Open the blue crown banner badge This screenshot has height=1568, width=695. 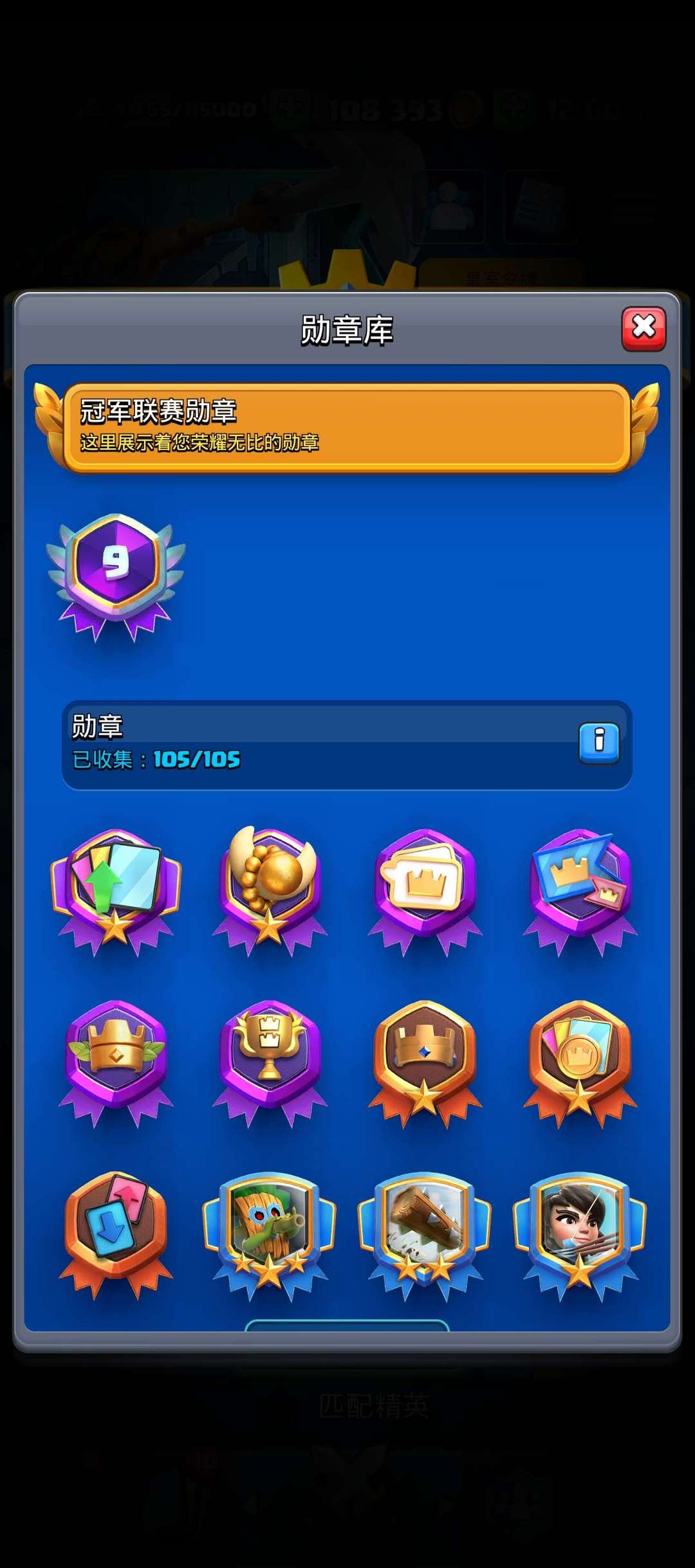[580, 892]
